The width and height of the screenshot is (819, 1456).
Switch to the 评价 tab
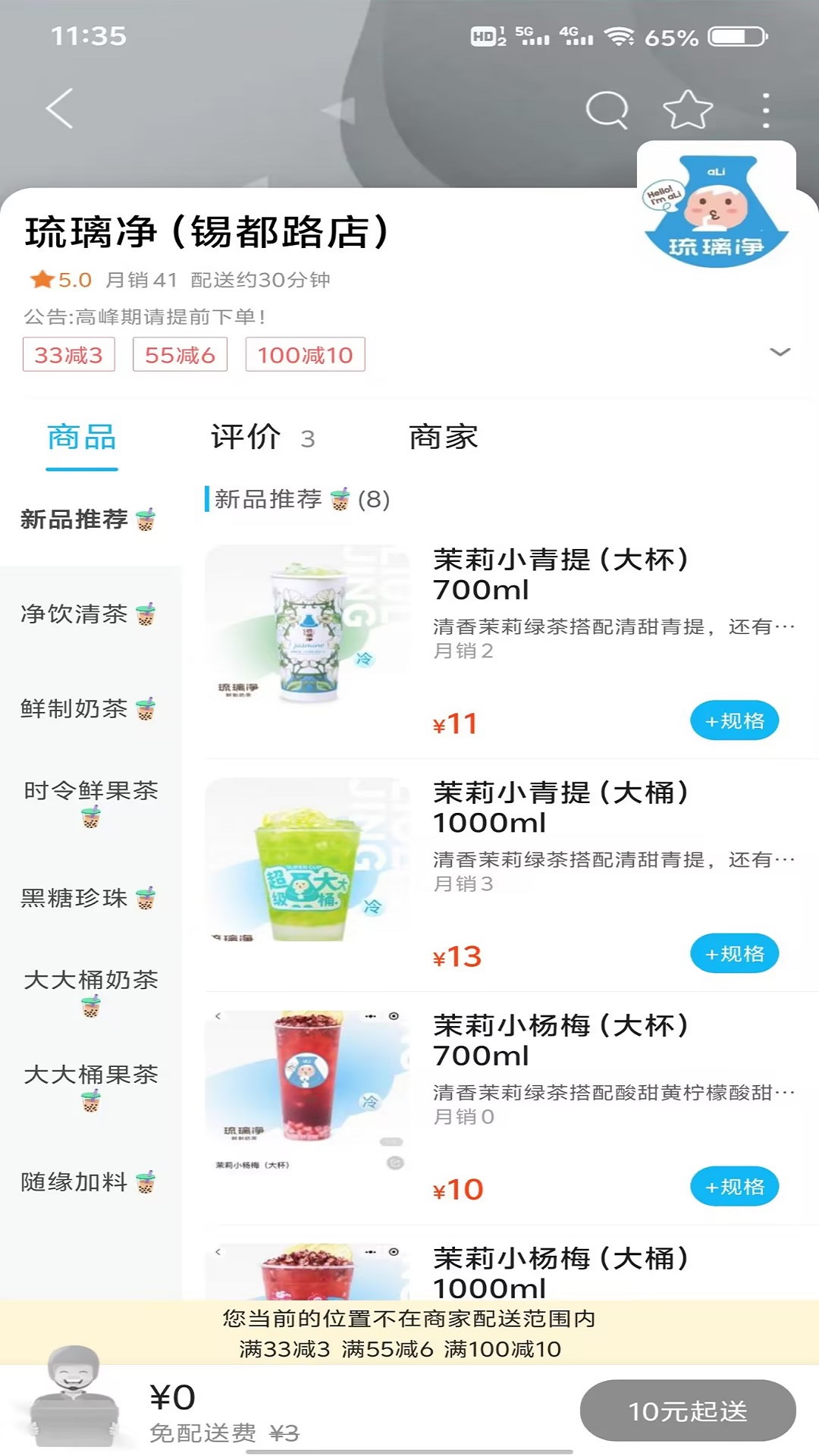coord(262,438)
